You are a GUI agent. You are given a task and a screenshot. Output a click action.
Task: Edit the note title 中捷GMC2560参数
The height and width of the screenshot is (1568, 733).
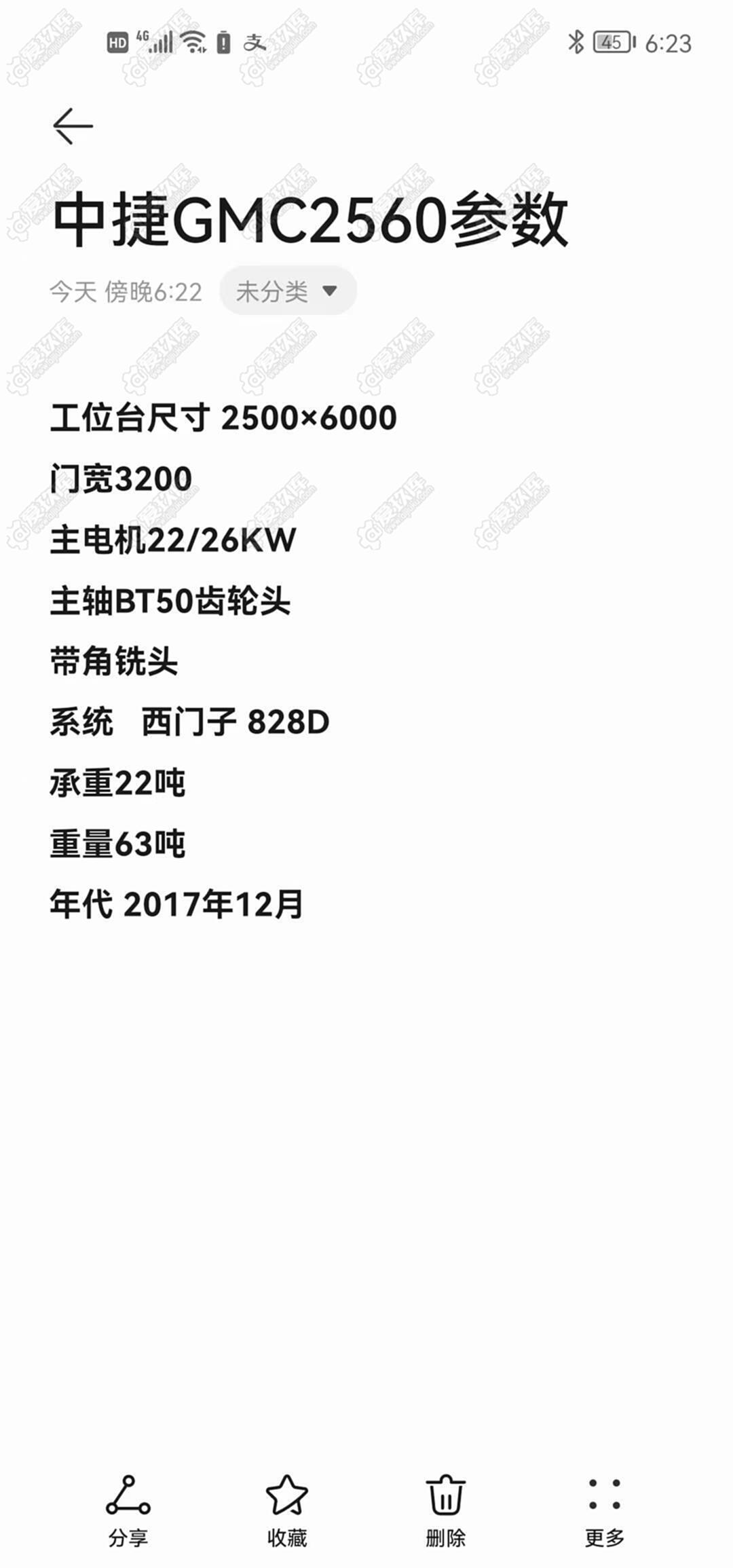click(310, 219)
